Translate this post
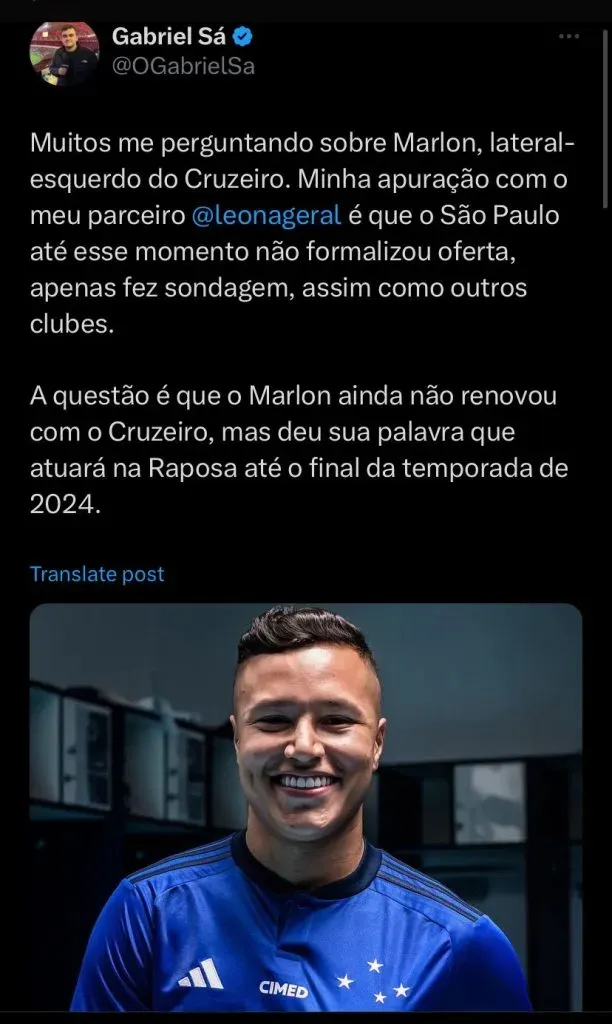Image resolution: width=612 pixels, height=1024 pixels. click(97, 574)
